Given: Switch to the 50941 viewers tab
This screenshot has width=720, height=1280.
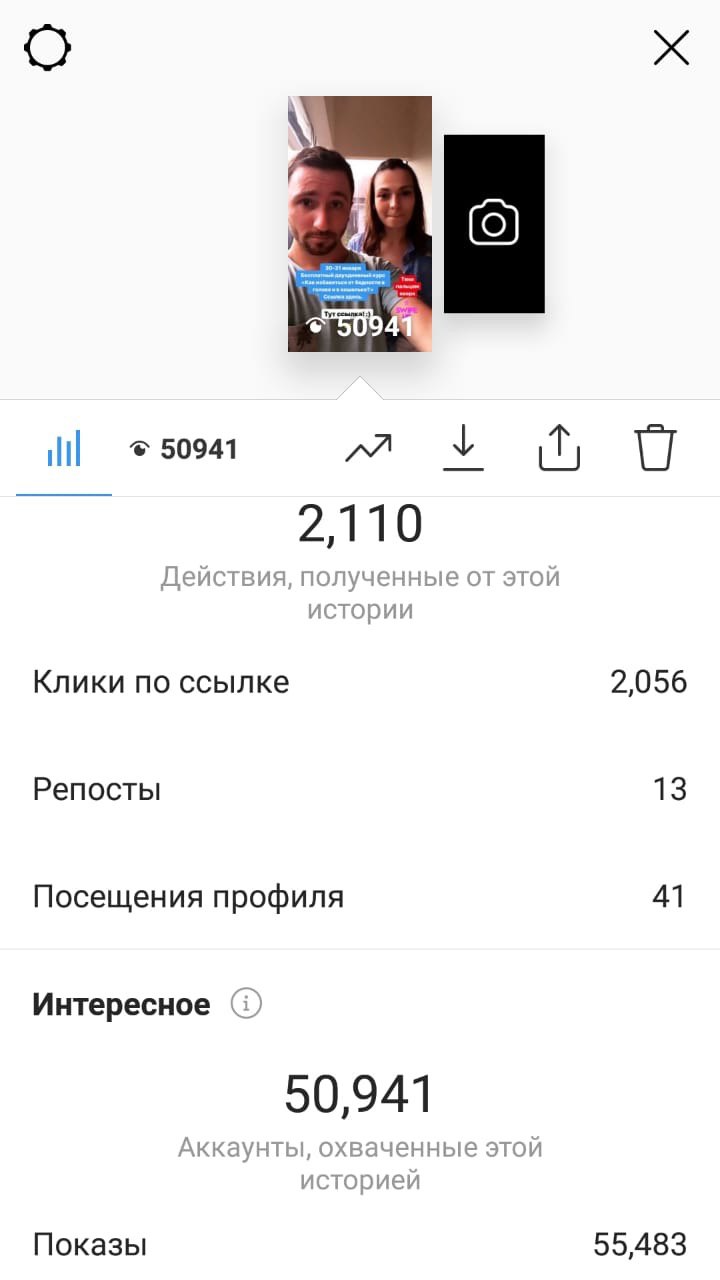Looking at the screenshot, I should (x=185, y=449).
